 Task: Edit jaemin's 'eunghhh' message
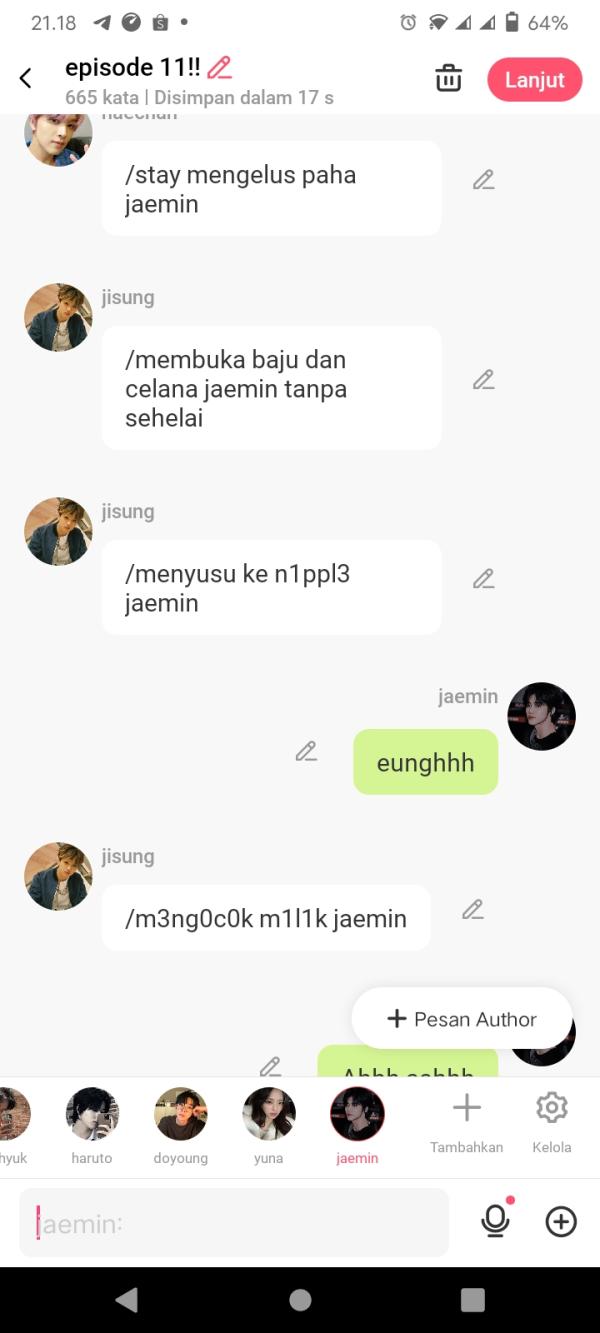tap(306, 751)
